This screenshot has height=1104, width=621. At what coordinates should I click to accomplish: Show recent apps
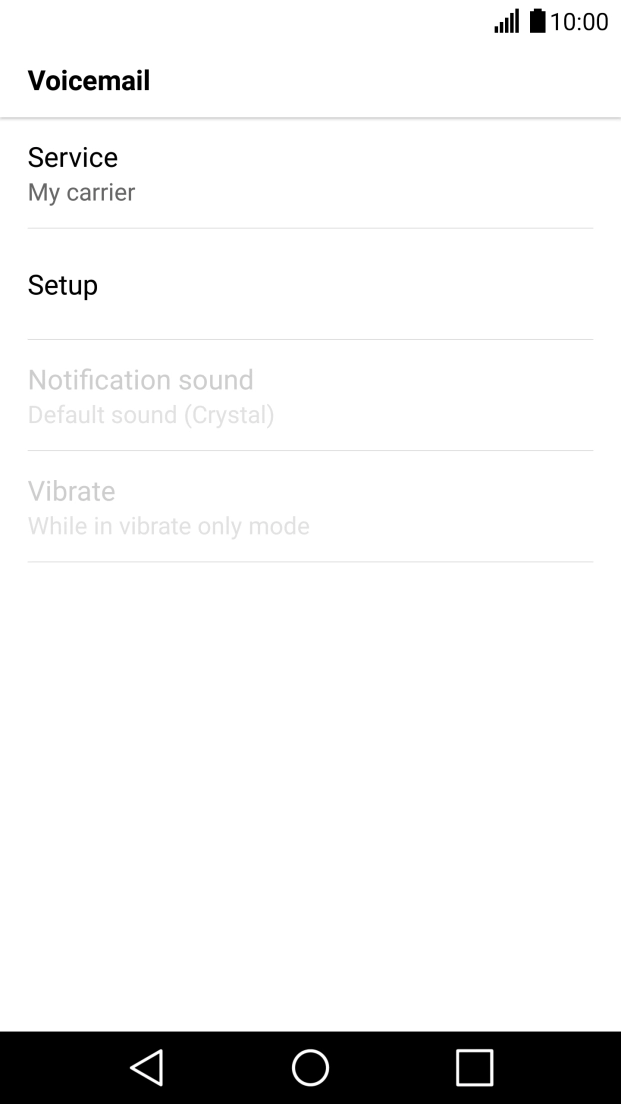pyautogui.click(x=474, y=1067)
